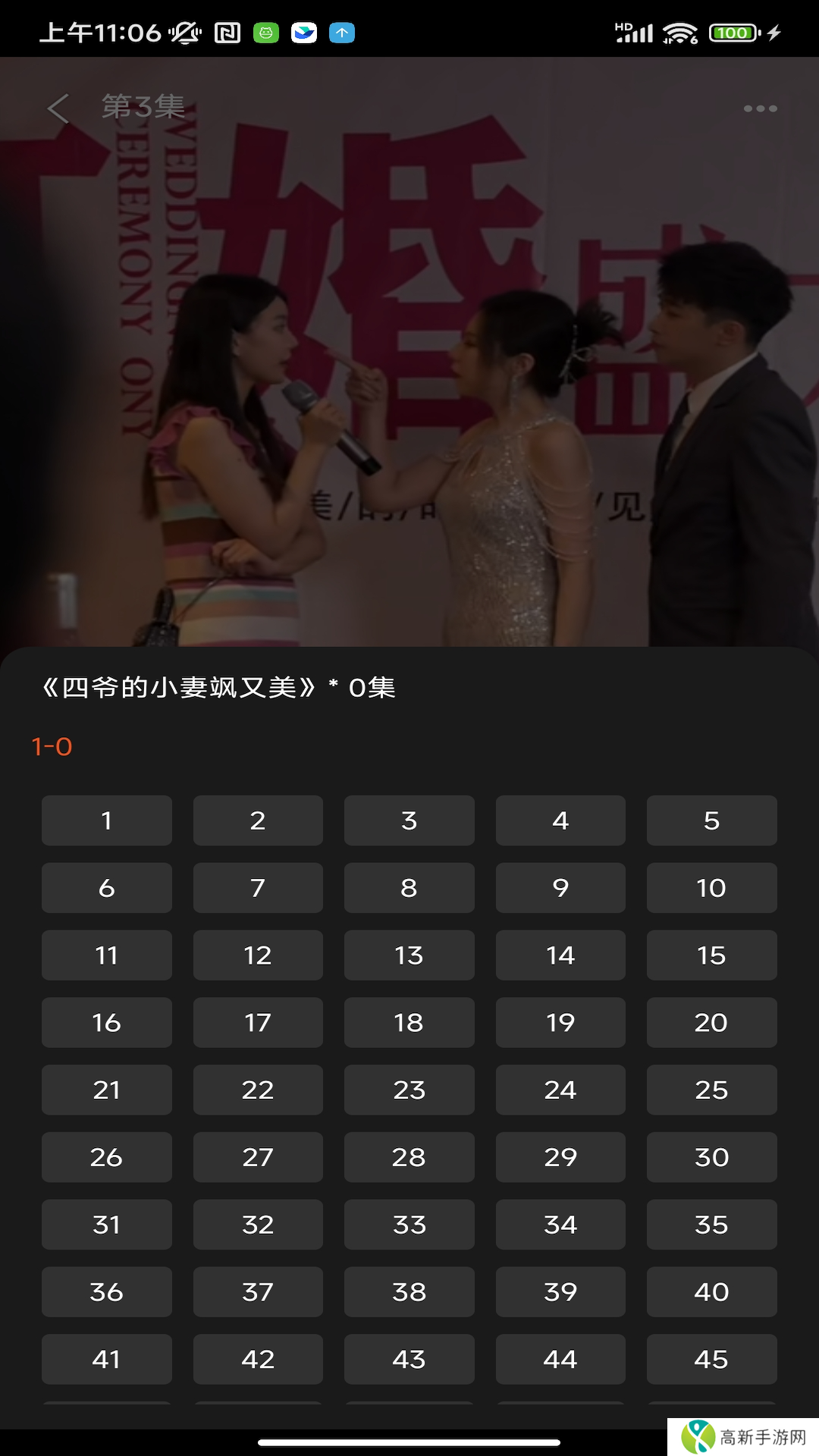Jump to episode 3

tap(409, 821)
